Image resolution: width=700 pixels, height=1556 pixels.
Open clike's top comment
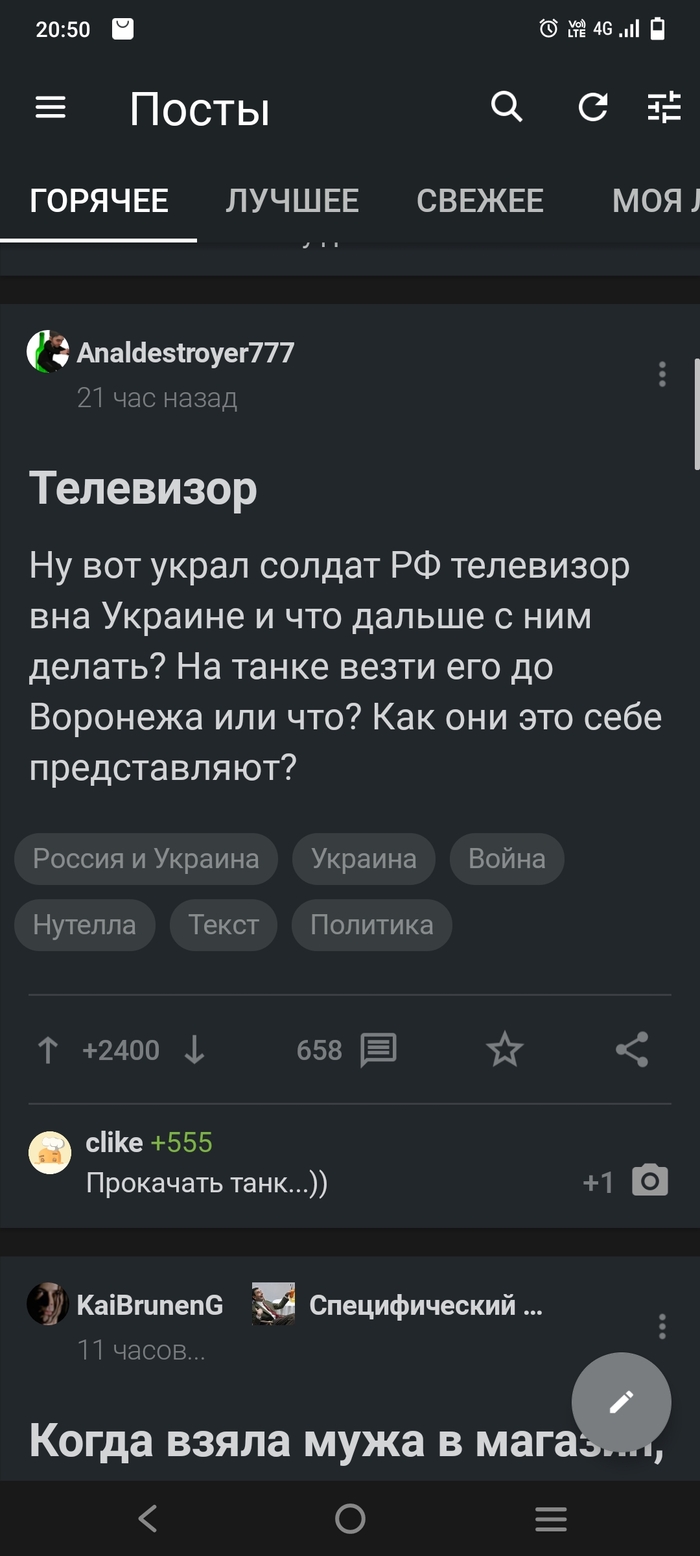(x=206, y=1183)
